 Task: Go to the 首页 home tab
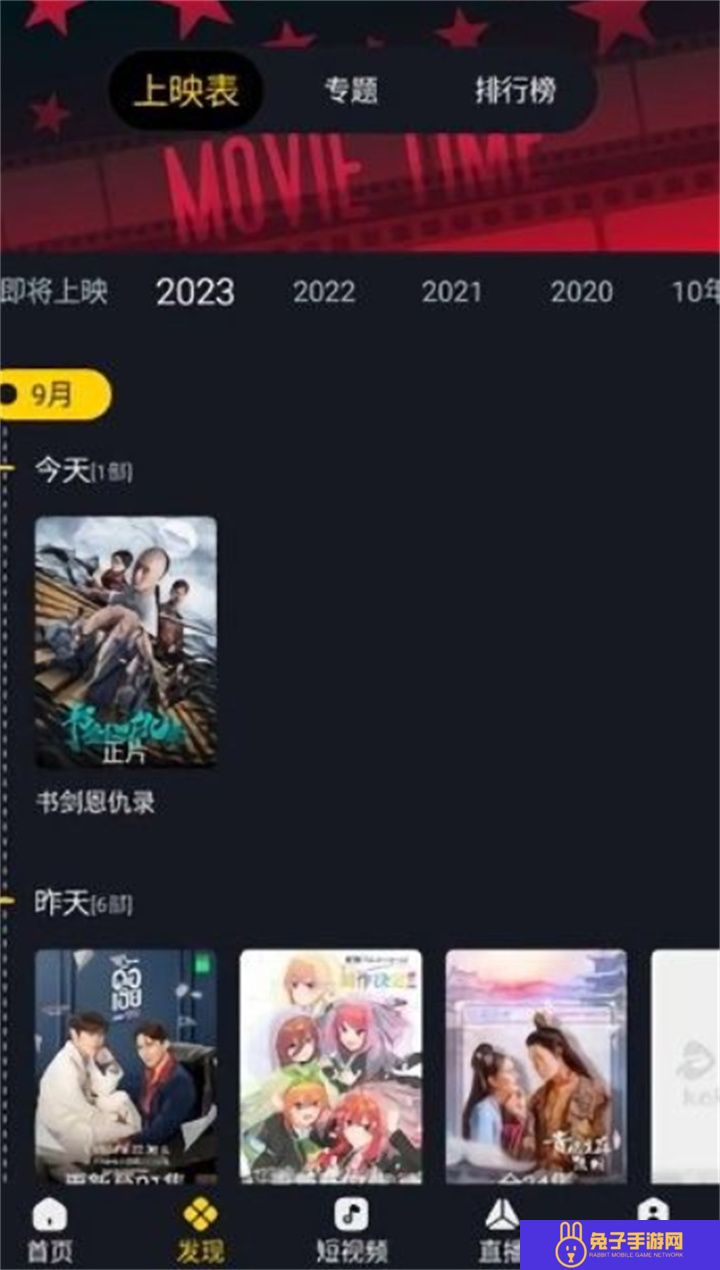click(x=49, y=1229)
